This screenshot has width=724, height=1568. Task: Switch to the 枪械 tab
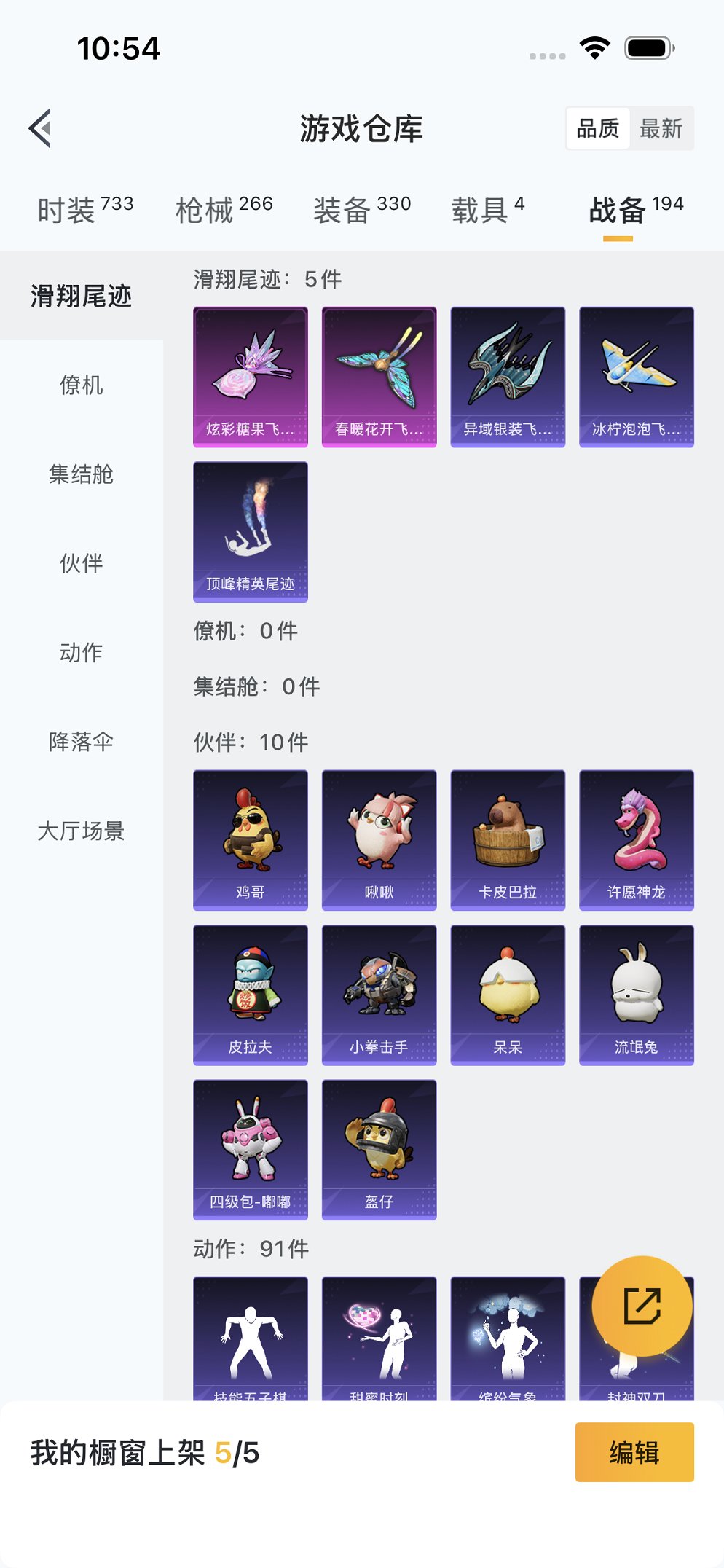pyautogui.click(x=224, y=210)
